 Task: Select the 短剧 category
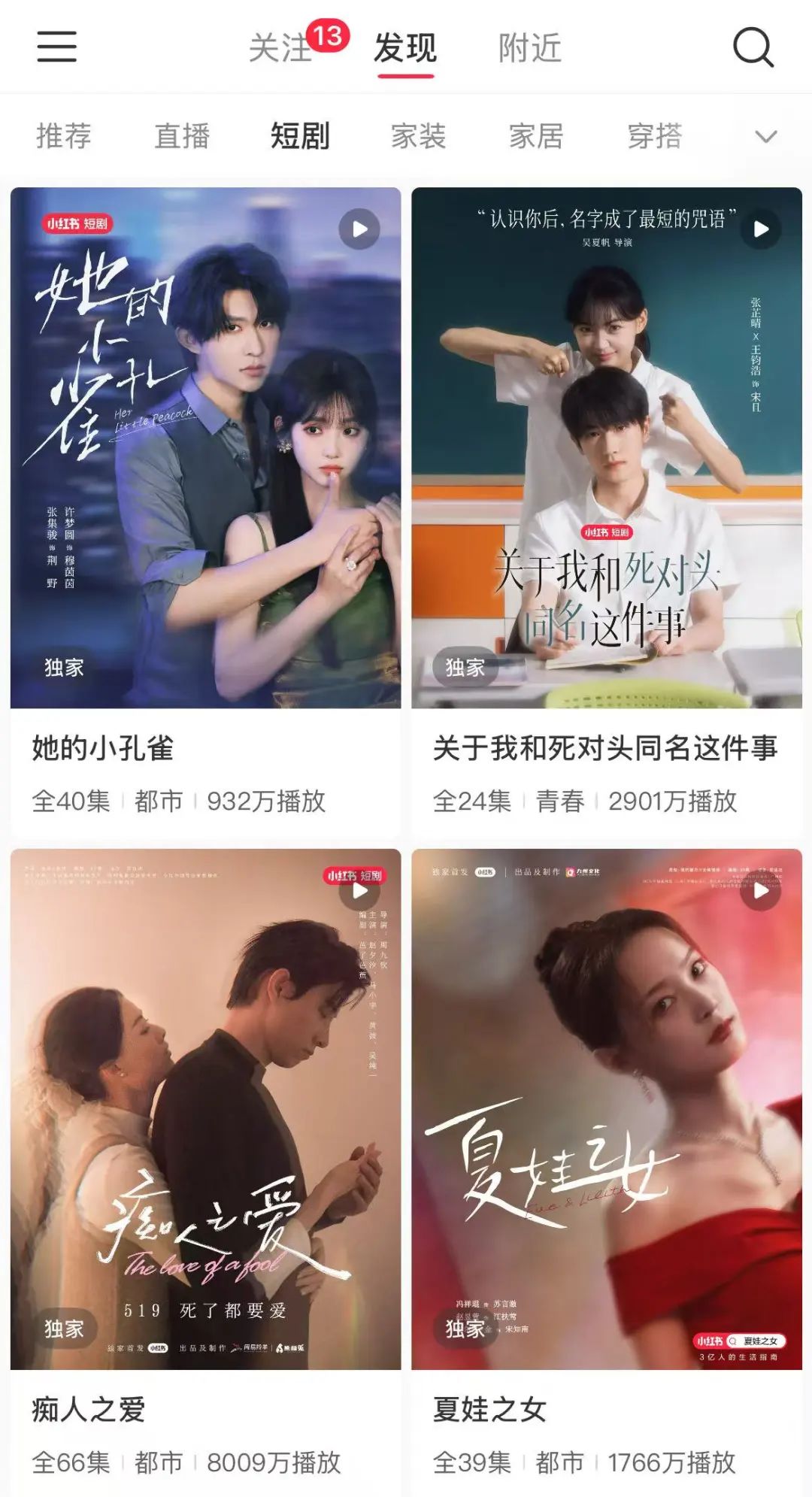point(300,136)
